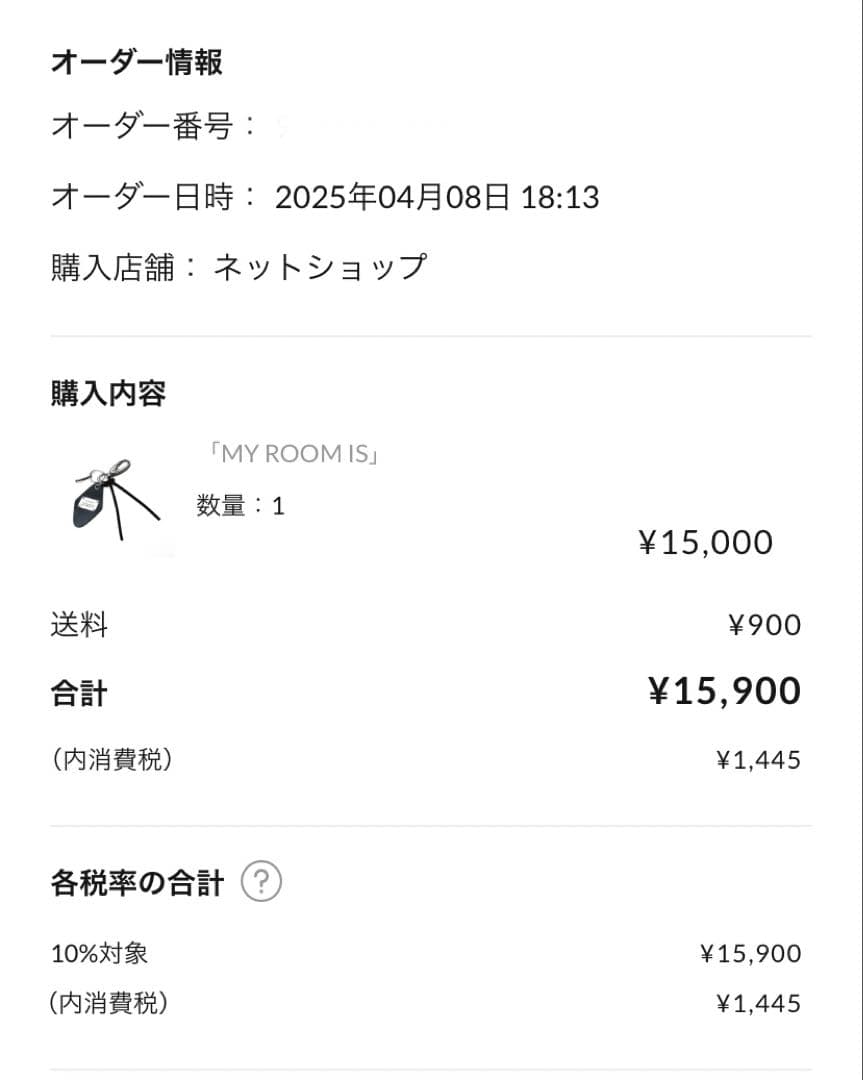Screen dimensions: 863x1080
Task: Click the order date 2025年04月08日 18:13
Action: tap(436, 197)
